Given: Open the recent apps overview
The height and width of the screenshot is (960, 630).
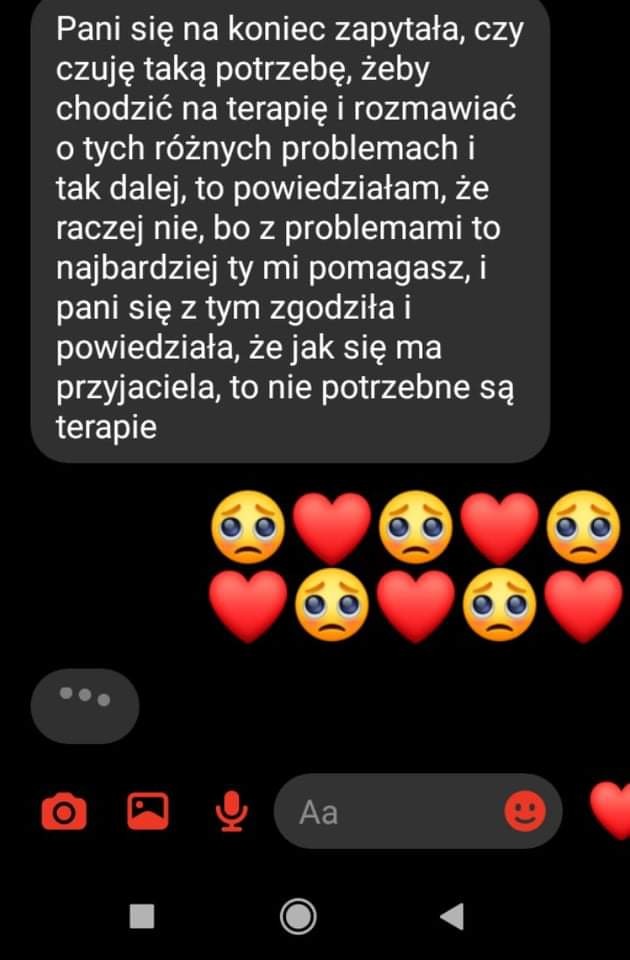Looking at the screenshot, I should tap(142, 915).
